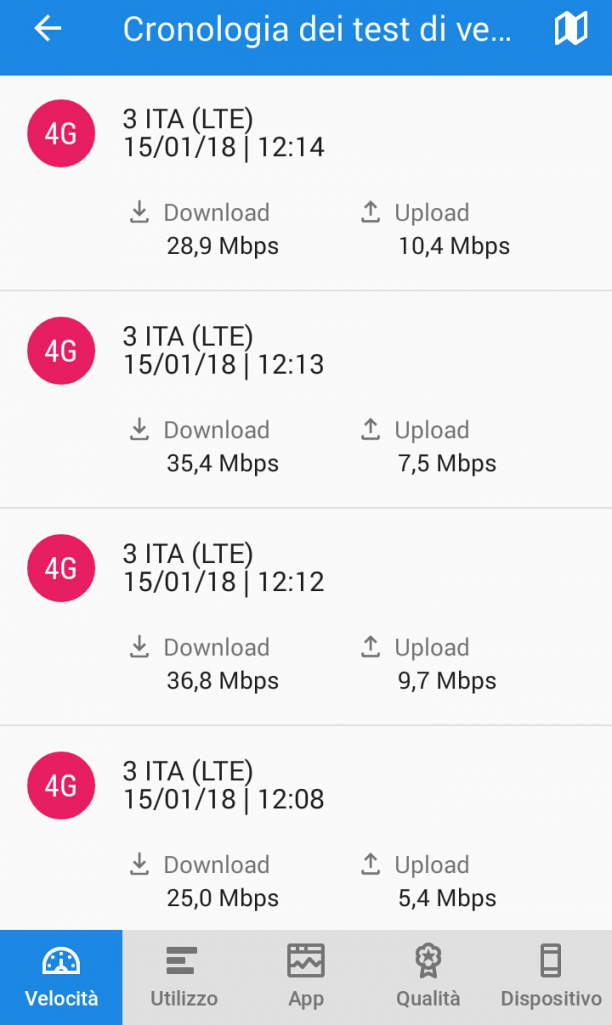Go to the Dispositivo tab

click(x=551, y=977)
